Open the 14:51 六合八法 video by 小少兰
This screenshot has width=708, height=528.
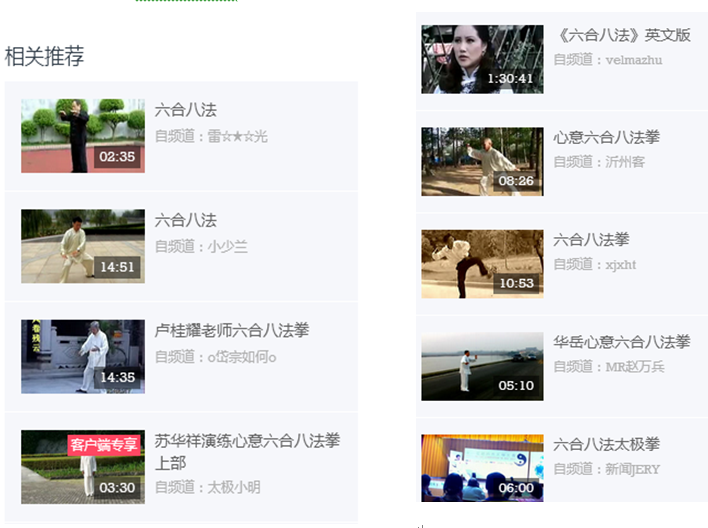pyautogui.click(x=83, y=246)
